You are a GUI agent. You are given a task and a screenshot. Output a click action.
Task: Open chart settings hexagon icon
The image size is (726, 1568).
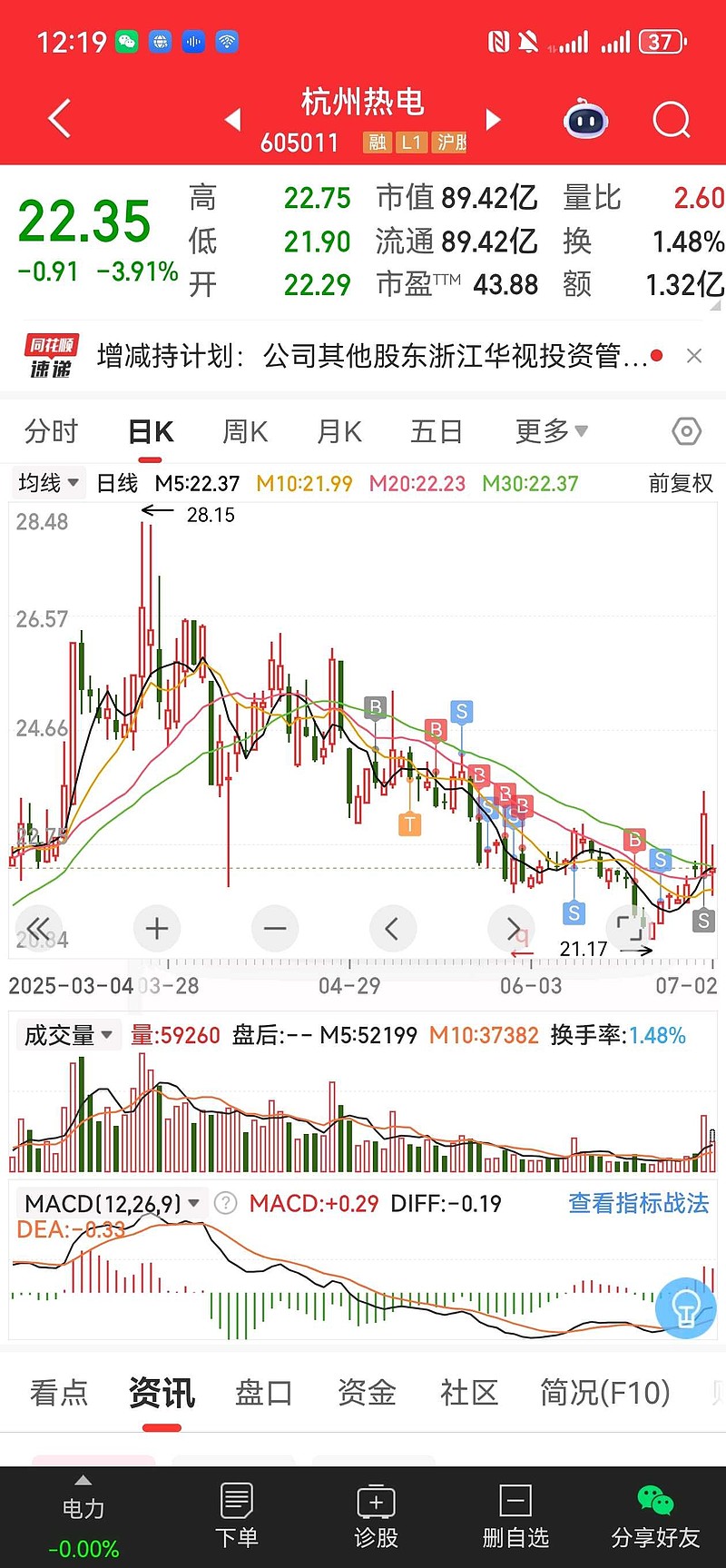point(687,431)
